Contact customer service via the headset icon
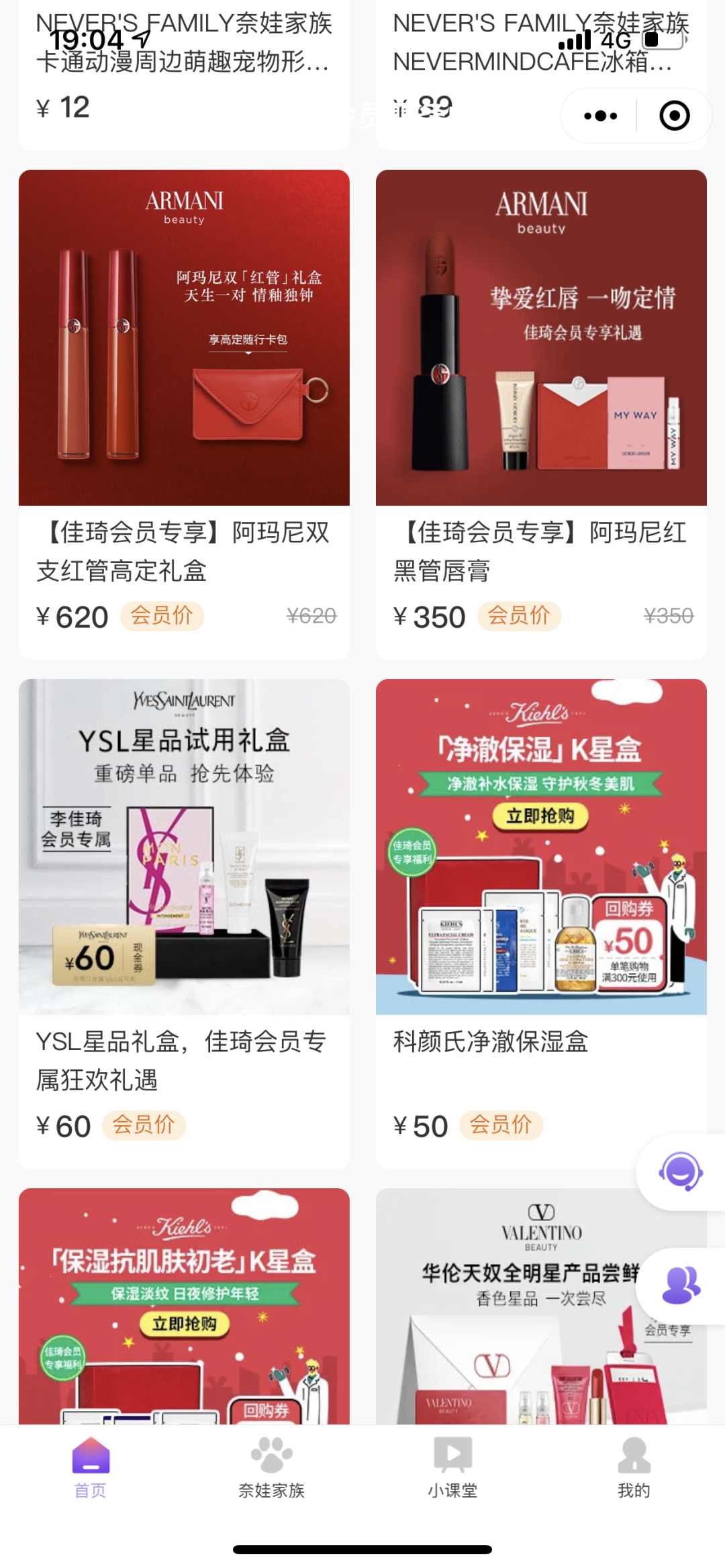 tap(681, 1171)
